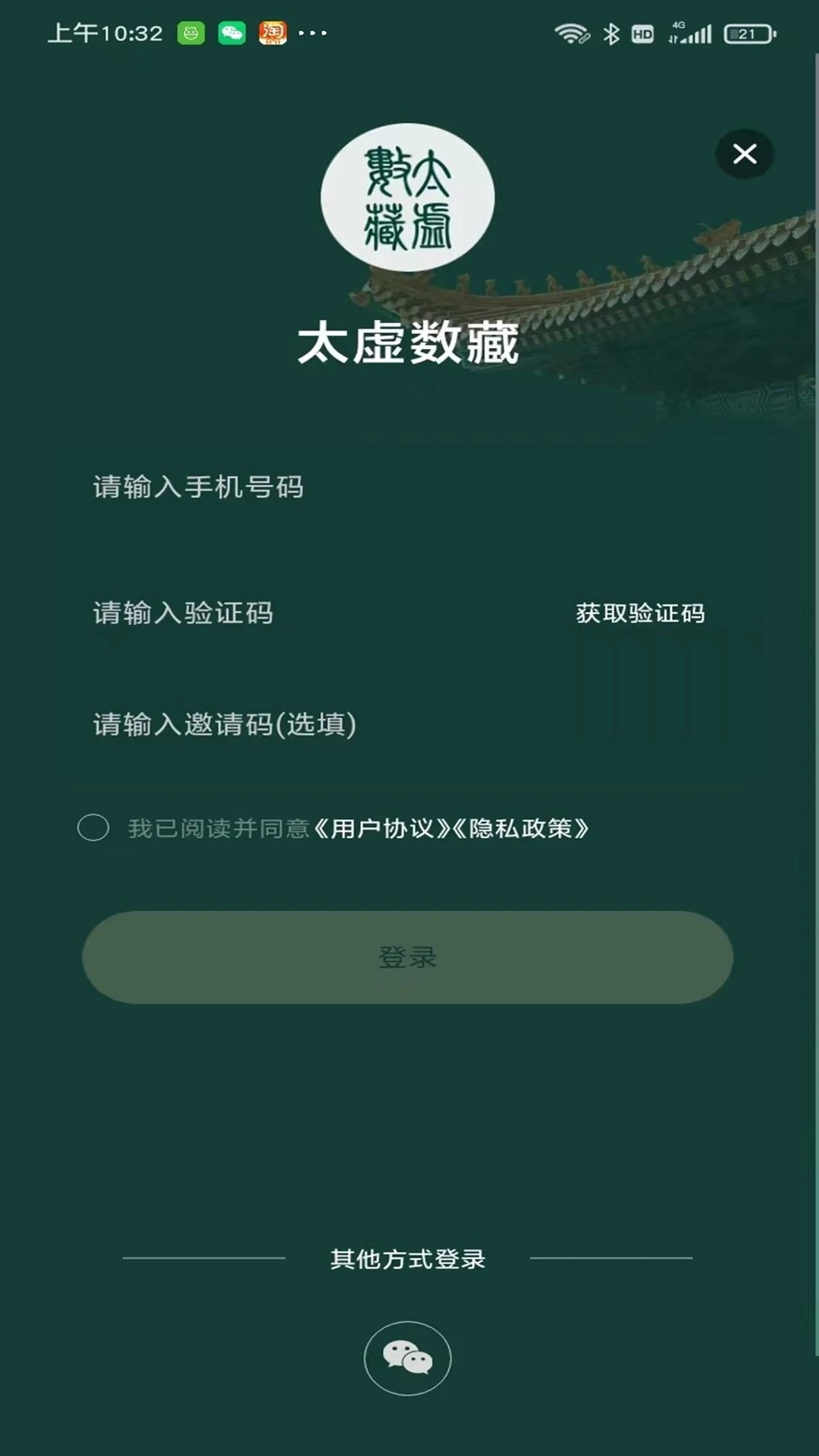
Task: Click the 太虚数藏 circular app logo
Action: (x=408, y=196)
